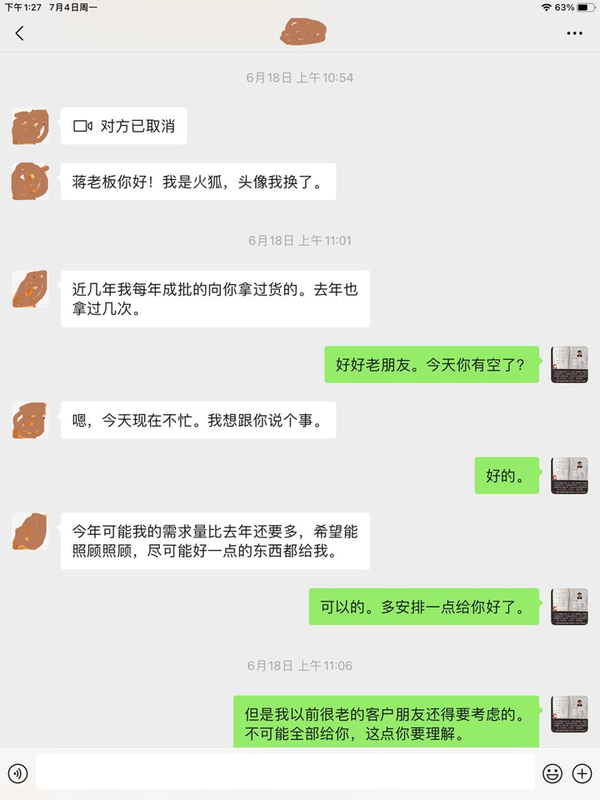The height and width of the screenshot is (800, 600).
Task: Open the emoji sticker panel
Action: [552, 773]
